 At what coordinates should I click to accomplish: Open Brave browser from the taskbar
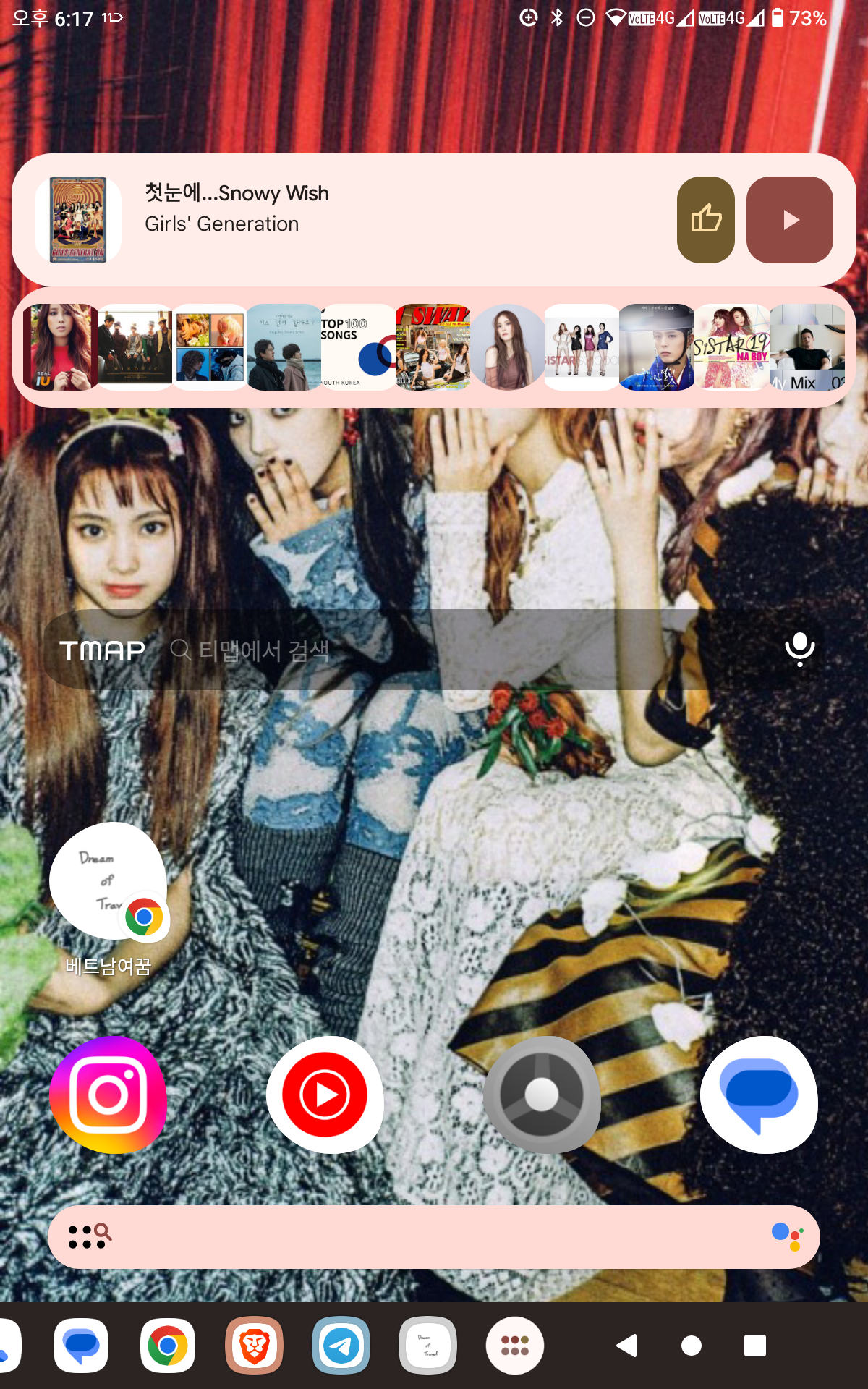click(x=254, y=1346)
